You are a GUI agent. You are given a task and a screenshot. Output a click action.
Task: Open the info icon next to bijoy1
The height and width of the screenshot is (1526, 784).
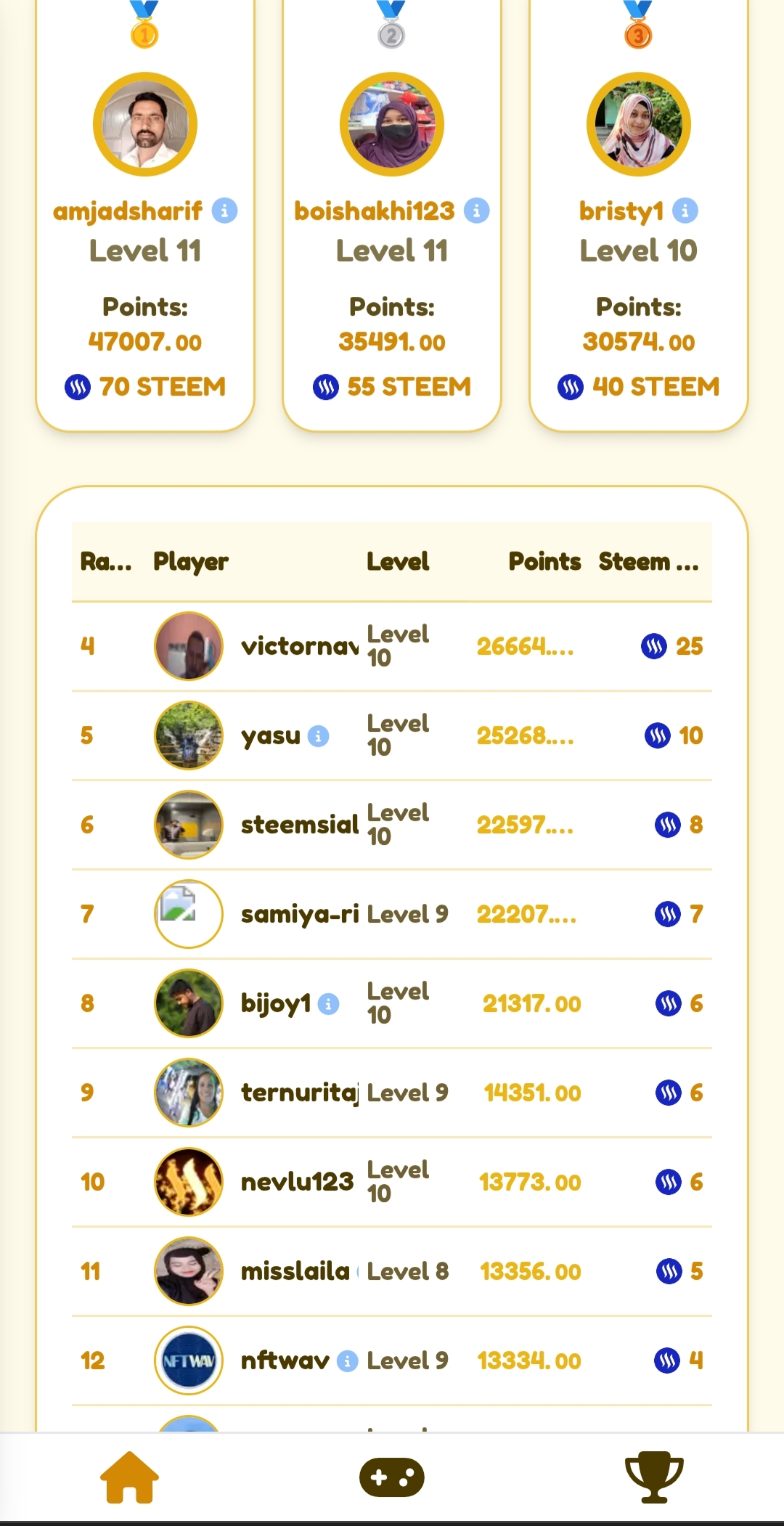(329, 1004)
